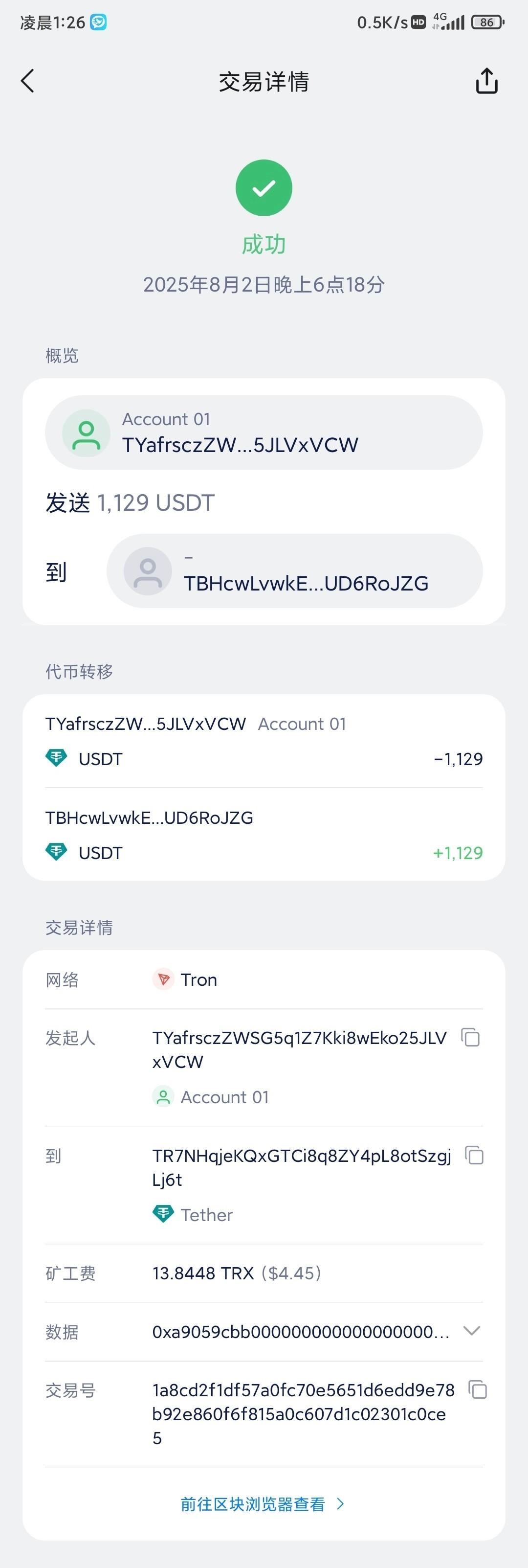The image size is (528, 1568).
Task: Expand the transaction data (数据) field
Action: 471,1331
